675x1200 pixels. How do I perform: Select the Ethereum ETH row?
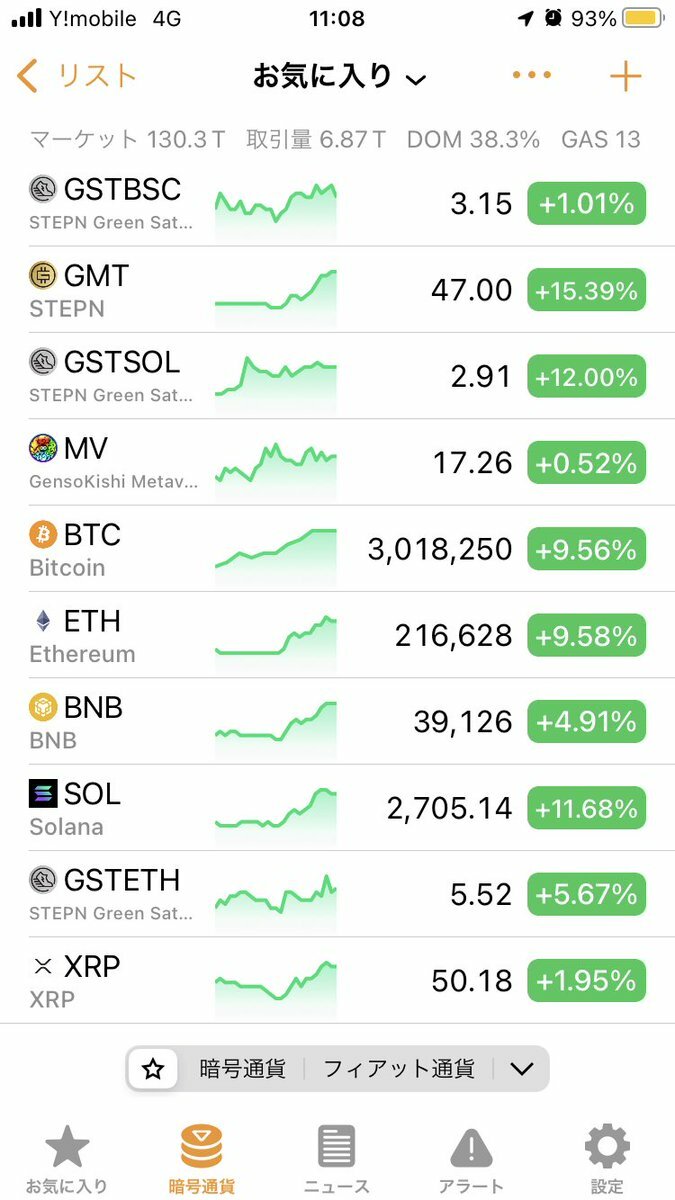tap(337, 635)
